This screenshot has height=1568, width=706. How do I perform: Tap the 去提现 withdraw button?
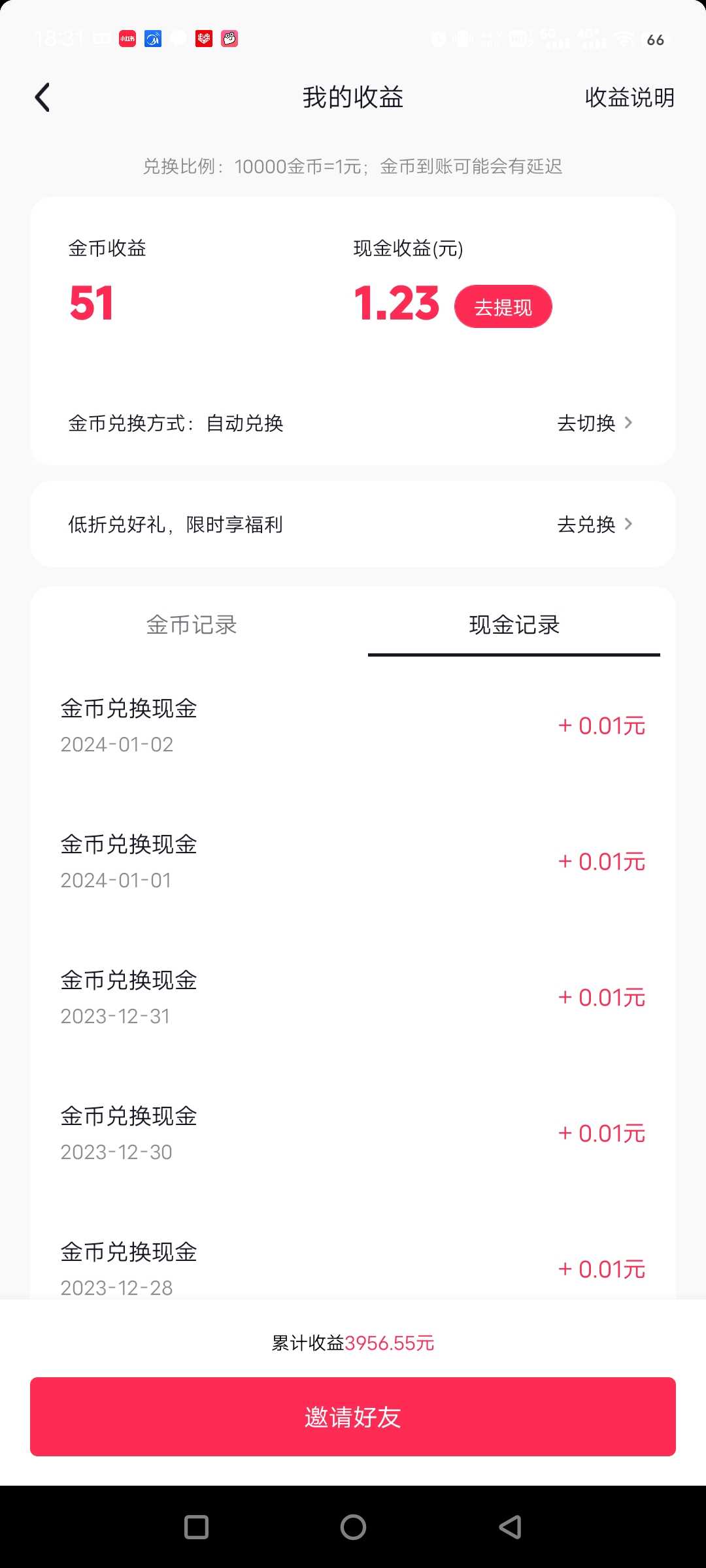[503, 306]
